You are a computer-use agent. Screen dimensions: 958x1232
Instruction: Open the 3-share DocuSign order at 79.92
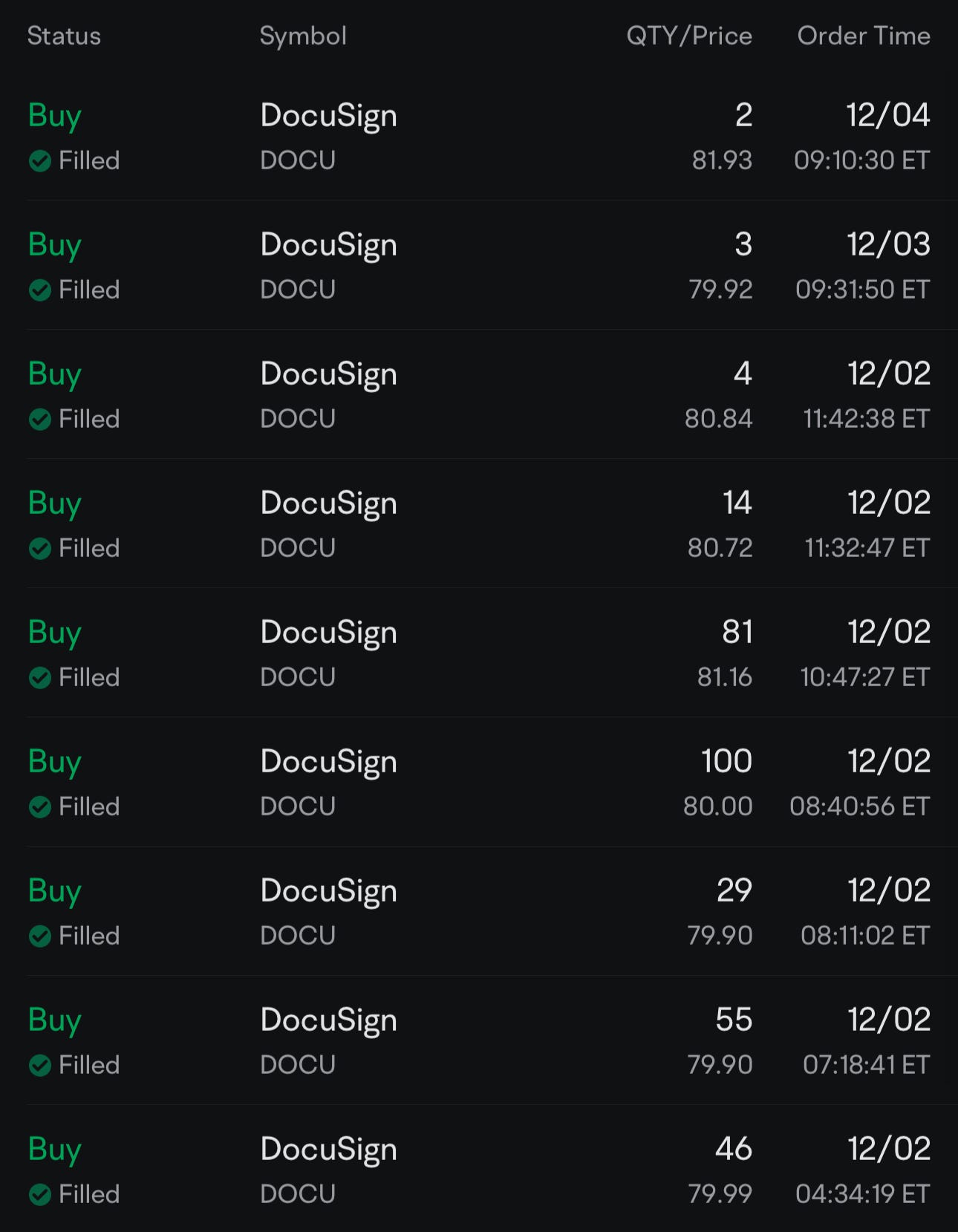479,265
